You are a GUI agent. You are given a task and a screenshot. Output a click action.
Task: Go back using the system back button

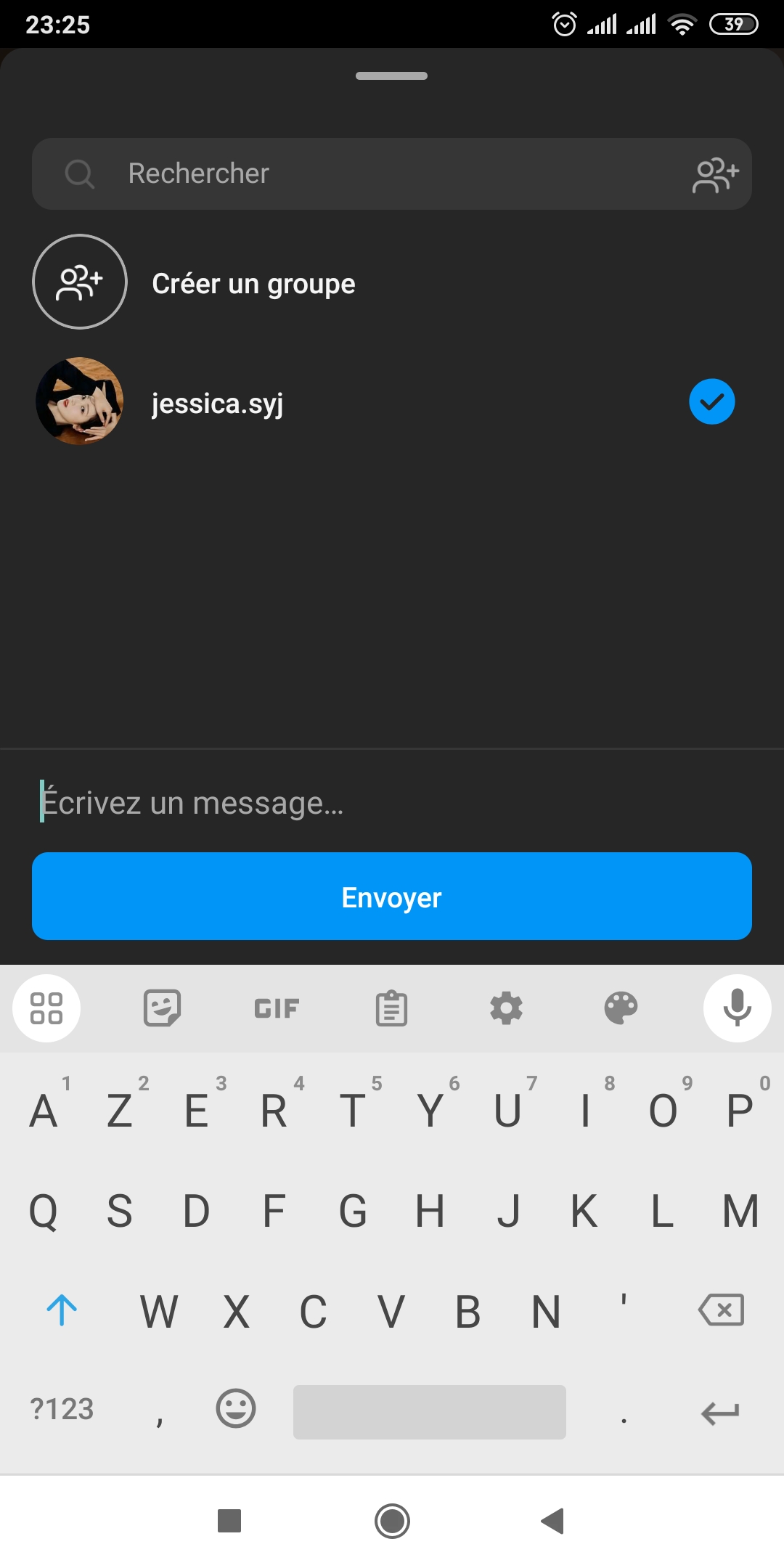[x=553, y=1521]
